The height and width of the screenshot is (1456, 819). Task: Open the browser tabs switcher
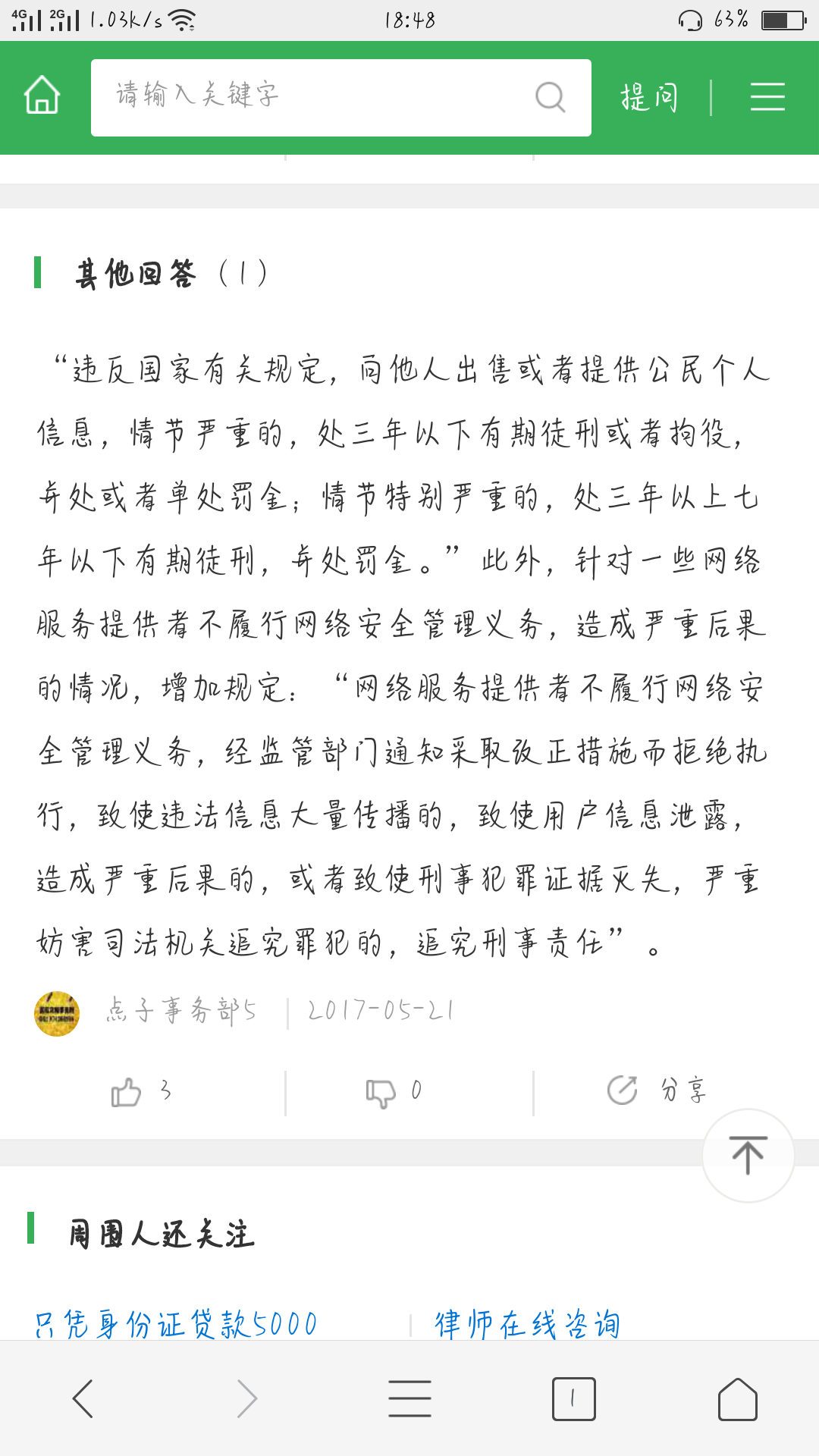pyautogui.click(x=573, y=1398)
